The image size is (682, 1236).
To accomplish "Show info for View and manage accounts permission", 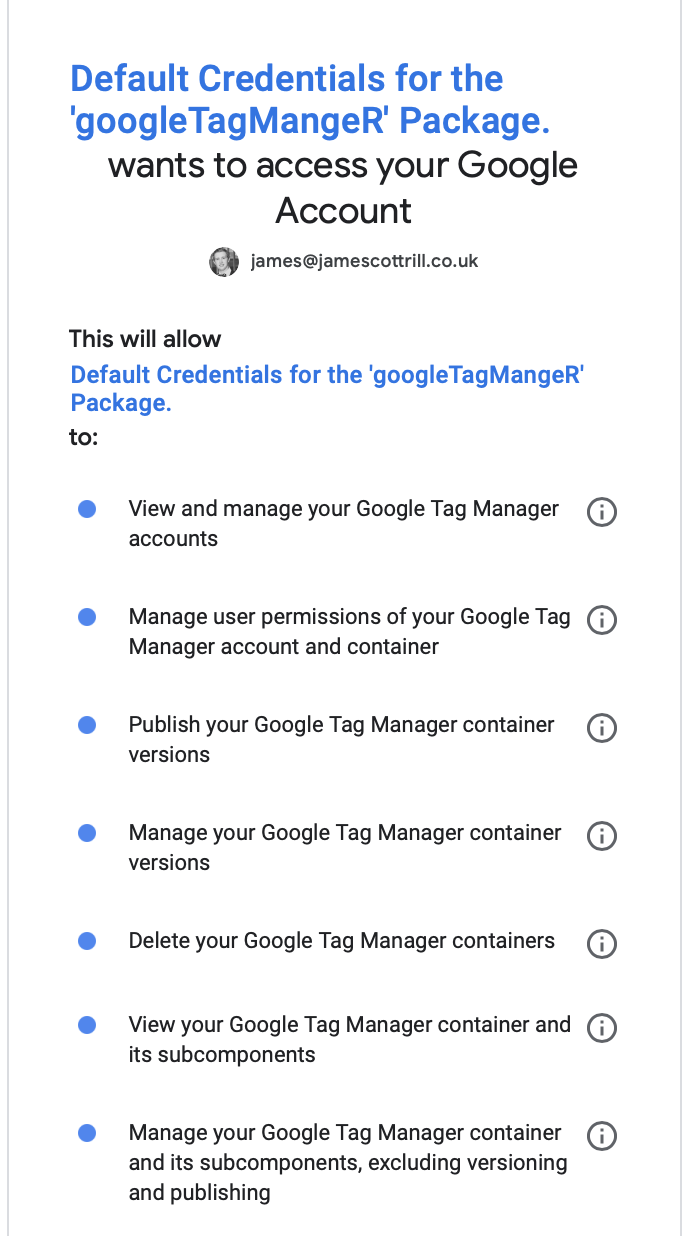I will [x=601, y=512].
